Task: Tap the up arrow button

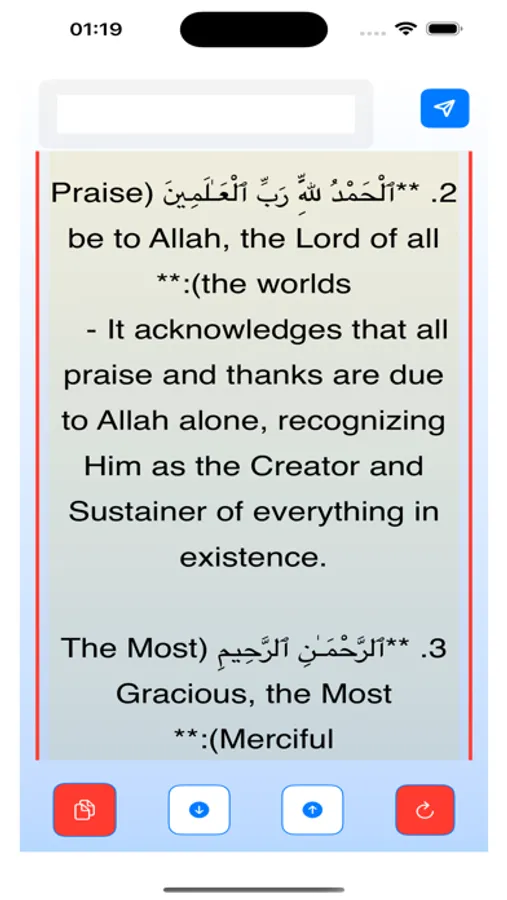Action: 312,809
